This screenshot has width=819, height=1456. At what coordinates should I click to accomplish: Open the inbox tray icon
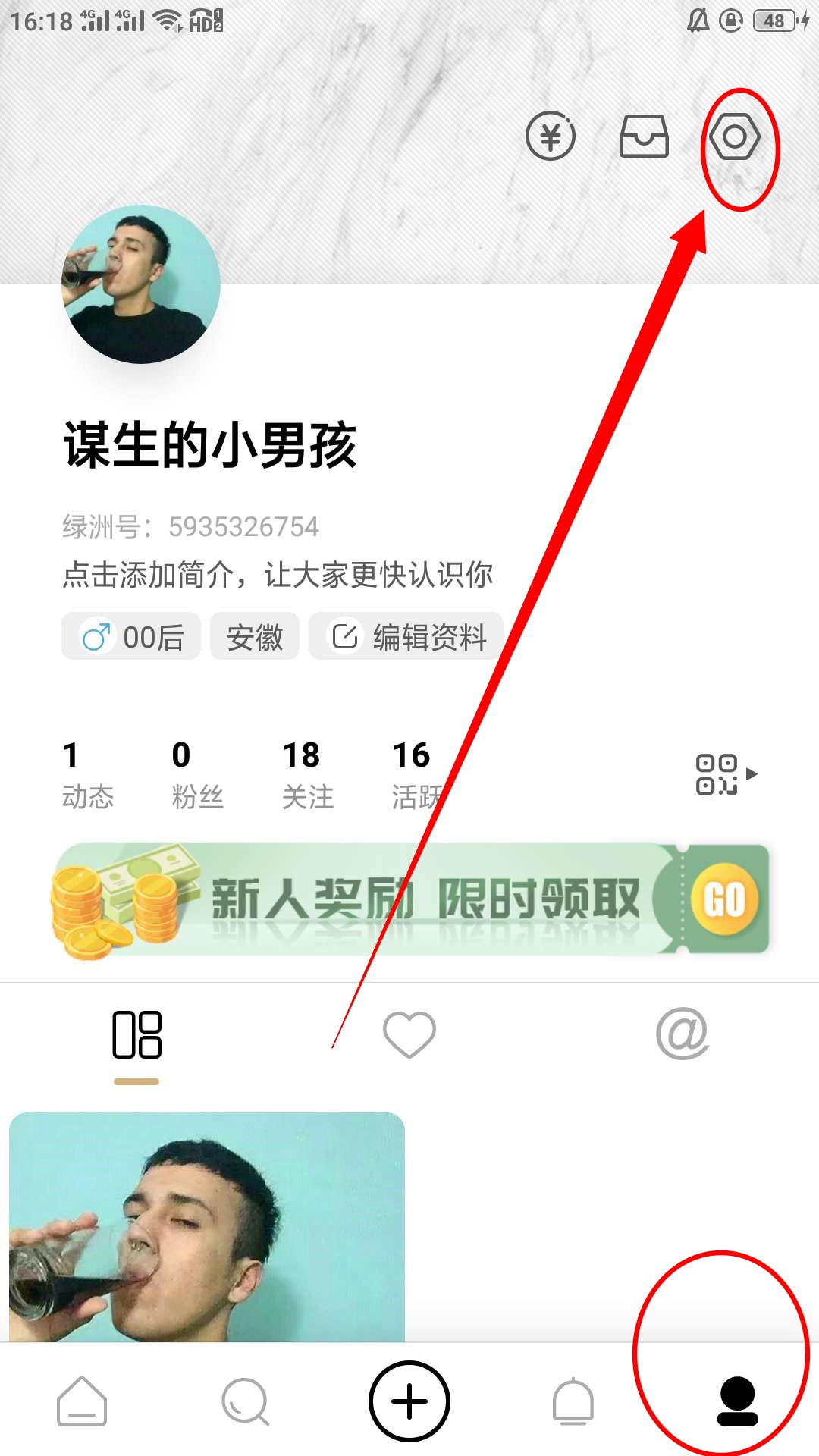coord(644,136)
